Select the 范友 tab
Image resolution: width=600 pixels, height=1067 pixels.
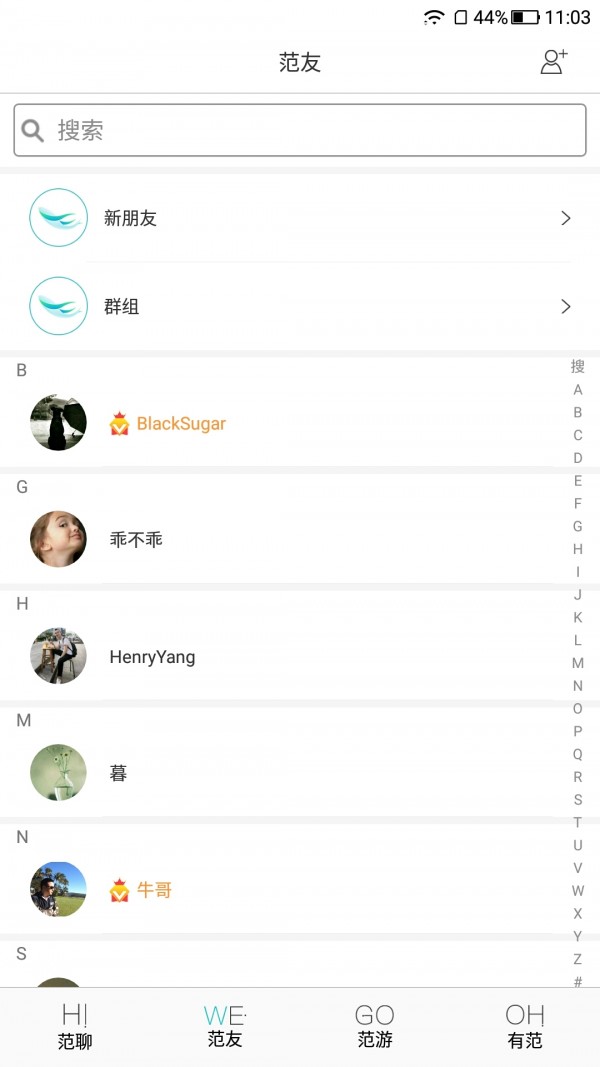point(225,1027)
